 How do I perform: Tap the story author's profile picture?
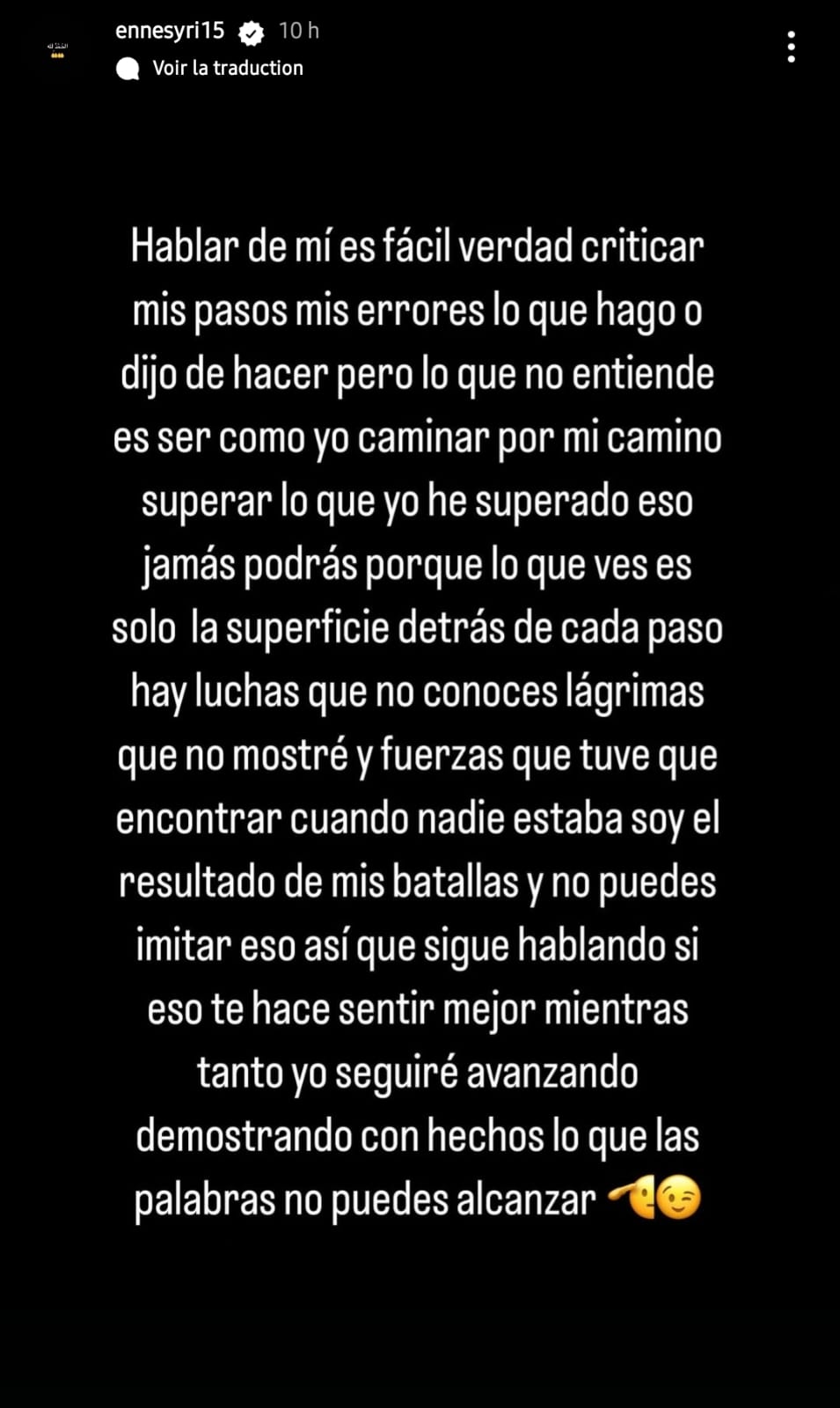point(57,49)
